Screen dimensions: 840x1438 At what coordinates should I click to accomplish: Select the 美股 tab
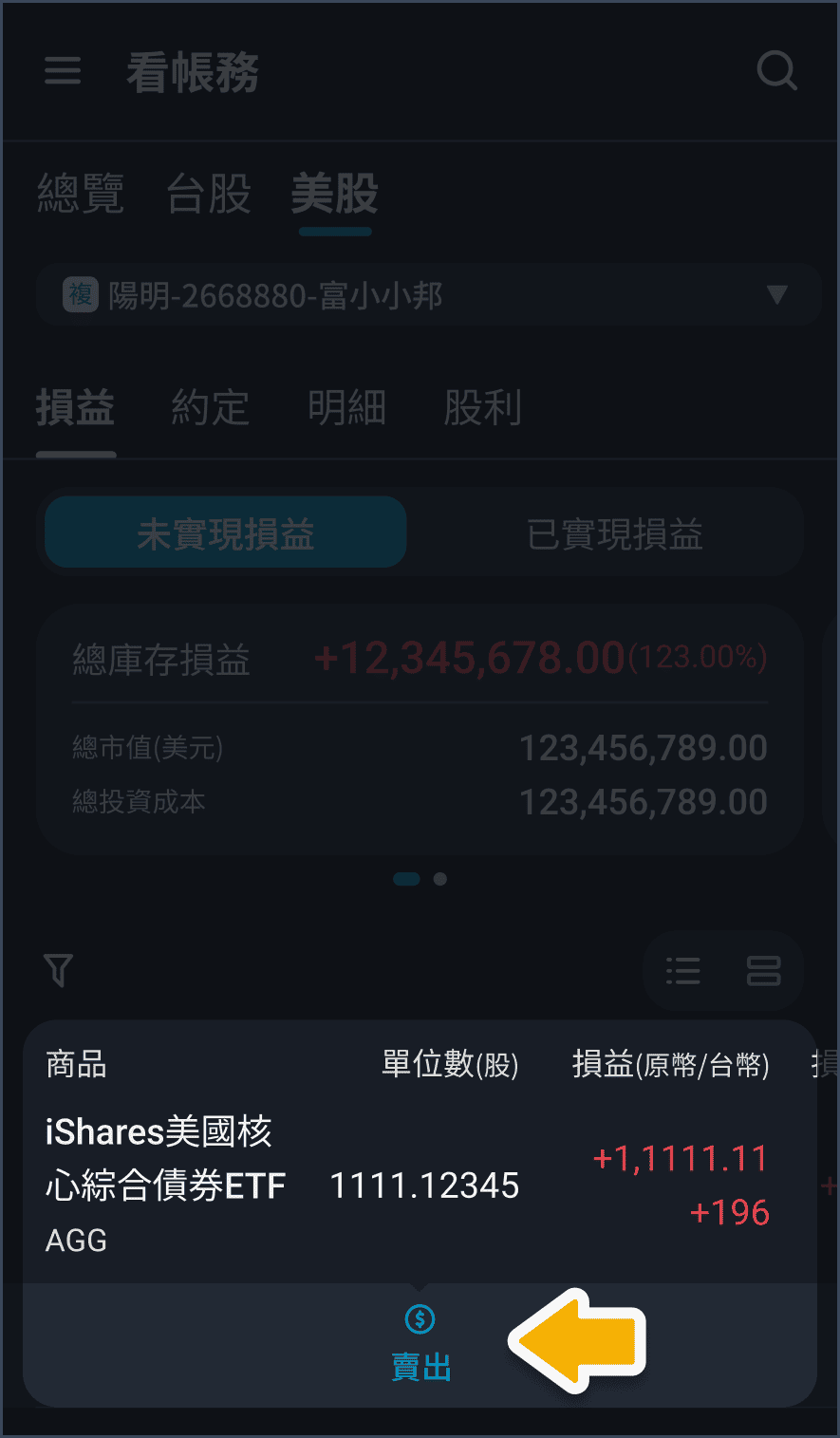click(335, 195)
